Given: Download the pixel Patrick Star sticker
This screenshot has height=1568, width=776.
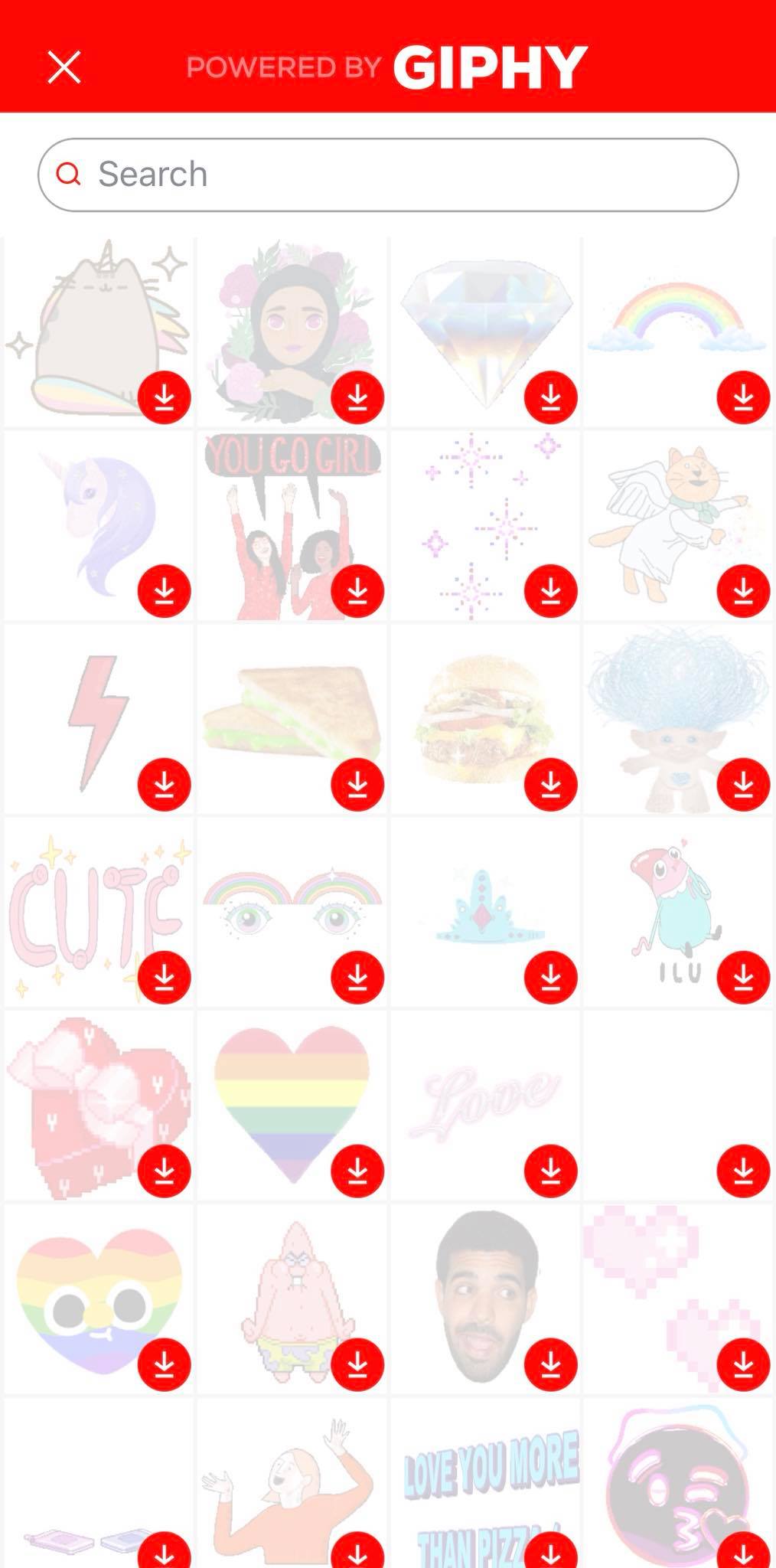Looking at the screenshot, I should (357, 1365).
